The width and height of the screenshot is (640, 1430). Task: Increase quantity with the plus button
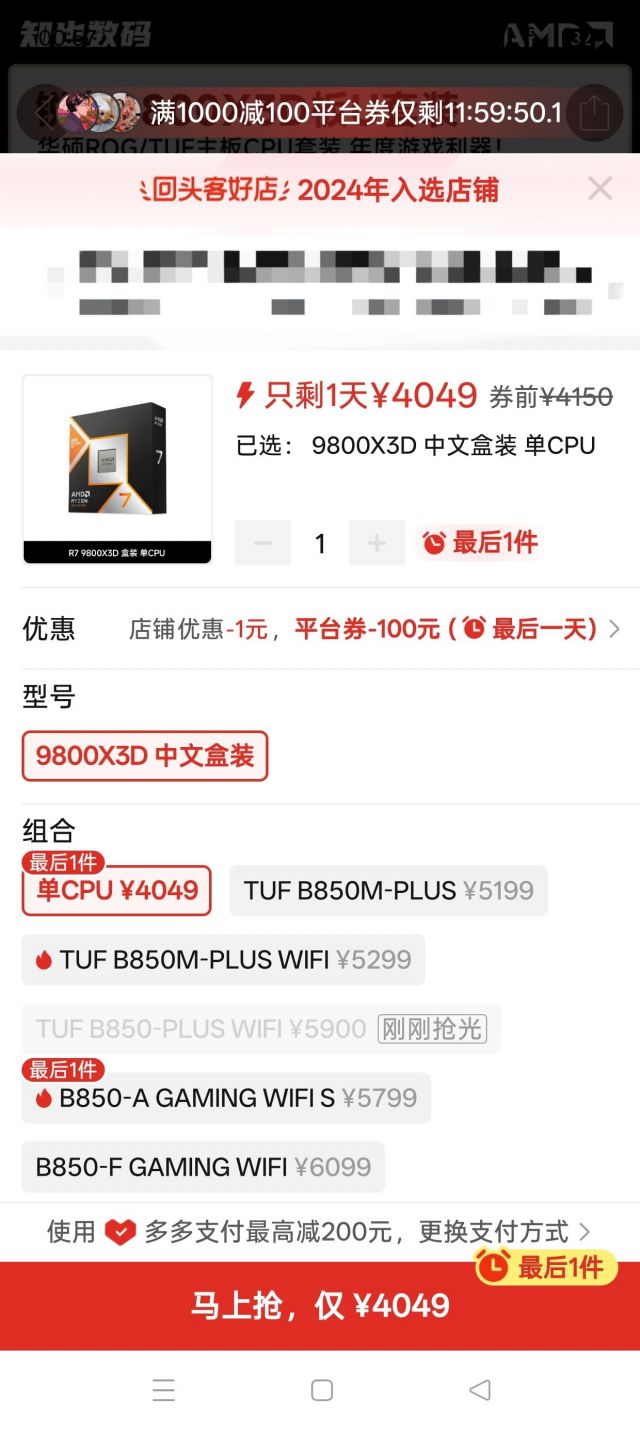pyautogui.click(x=377, y=543)
